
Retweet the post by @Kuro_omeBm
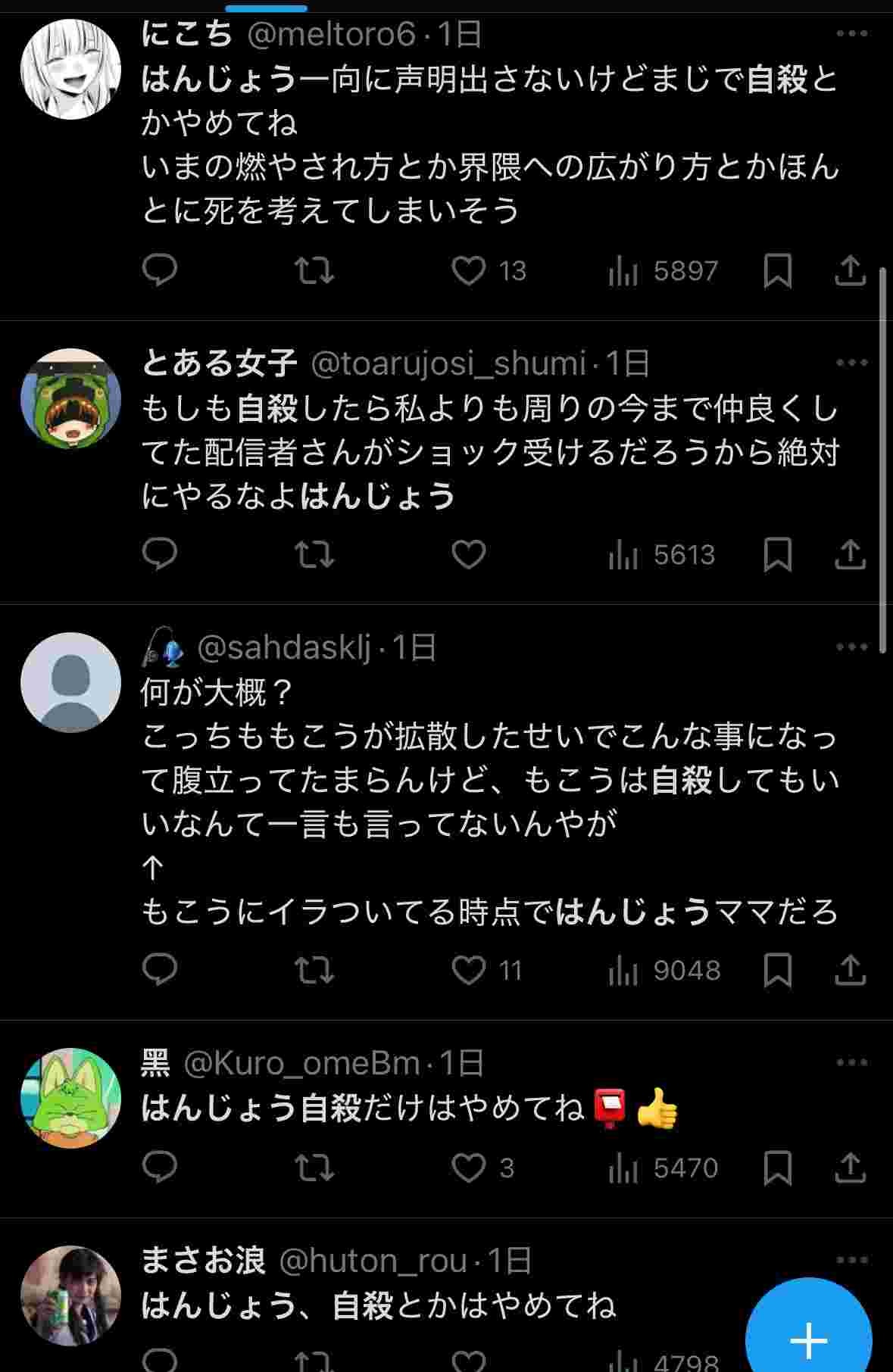(314, 1168)
